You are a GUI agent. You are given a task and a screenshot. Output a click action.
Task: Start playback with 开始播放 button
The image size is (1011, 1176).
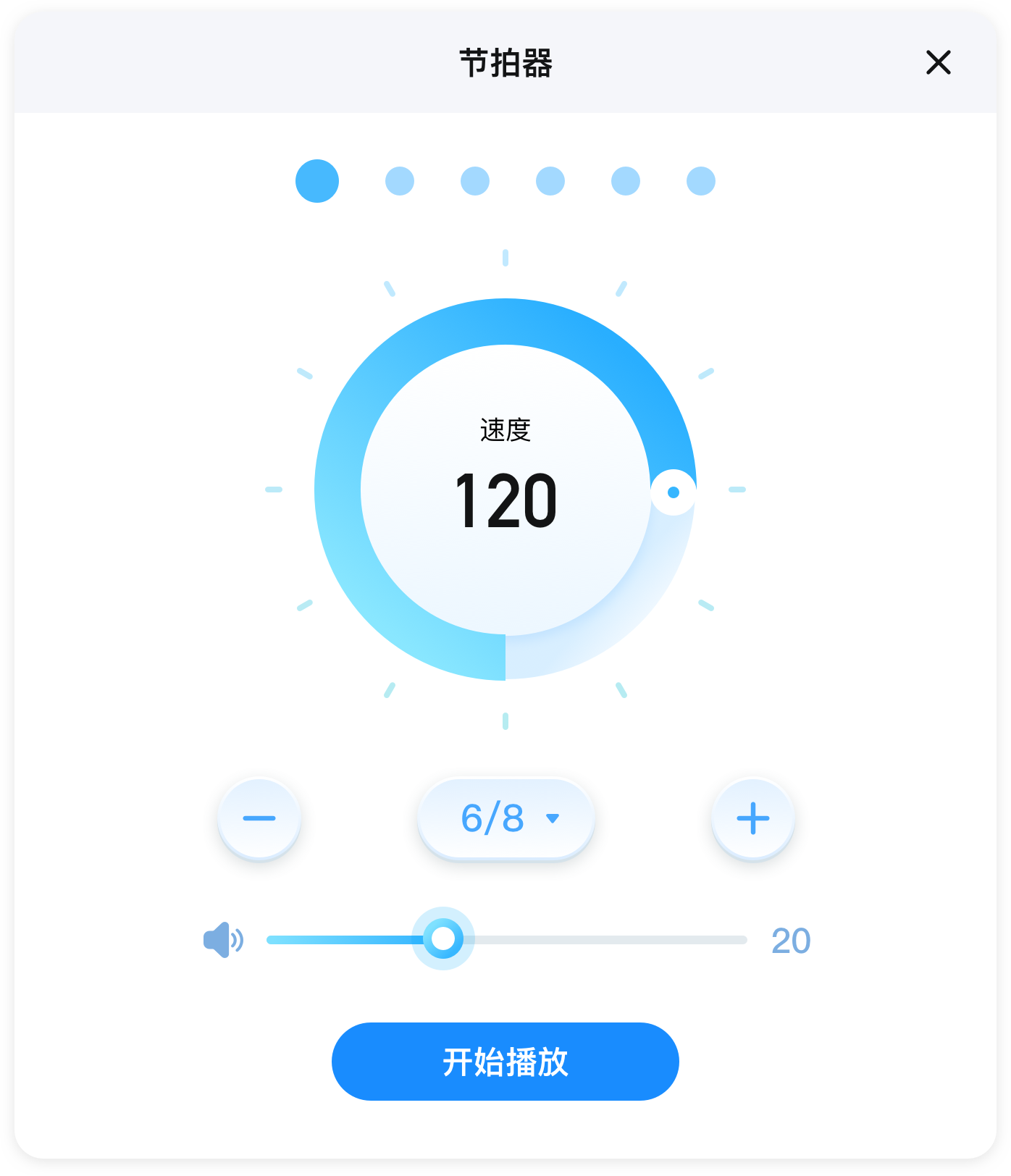[x=505, y=1062]
